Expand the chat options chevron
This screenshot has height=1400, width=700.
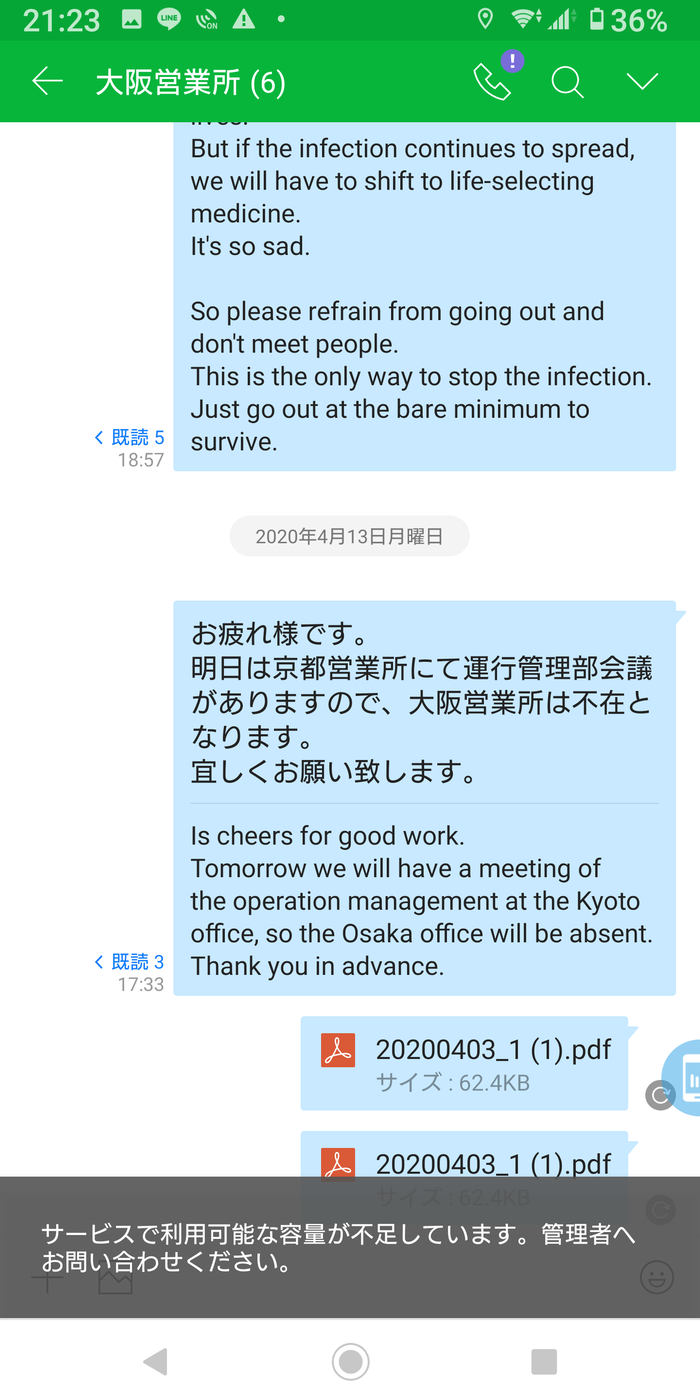coord(642,82)
